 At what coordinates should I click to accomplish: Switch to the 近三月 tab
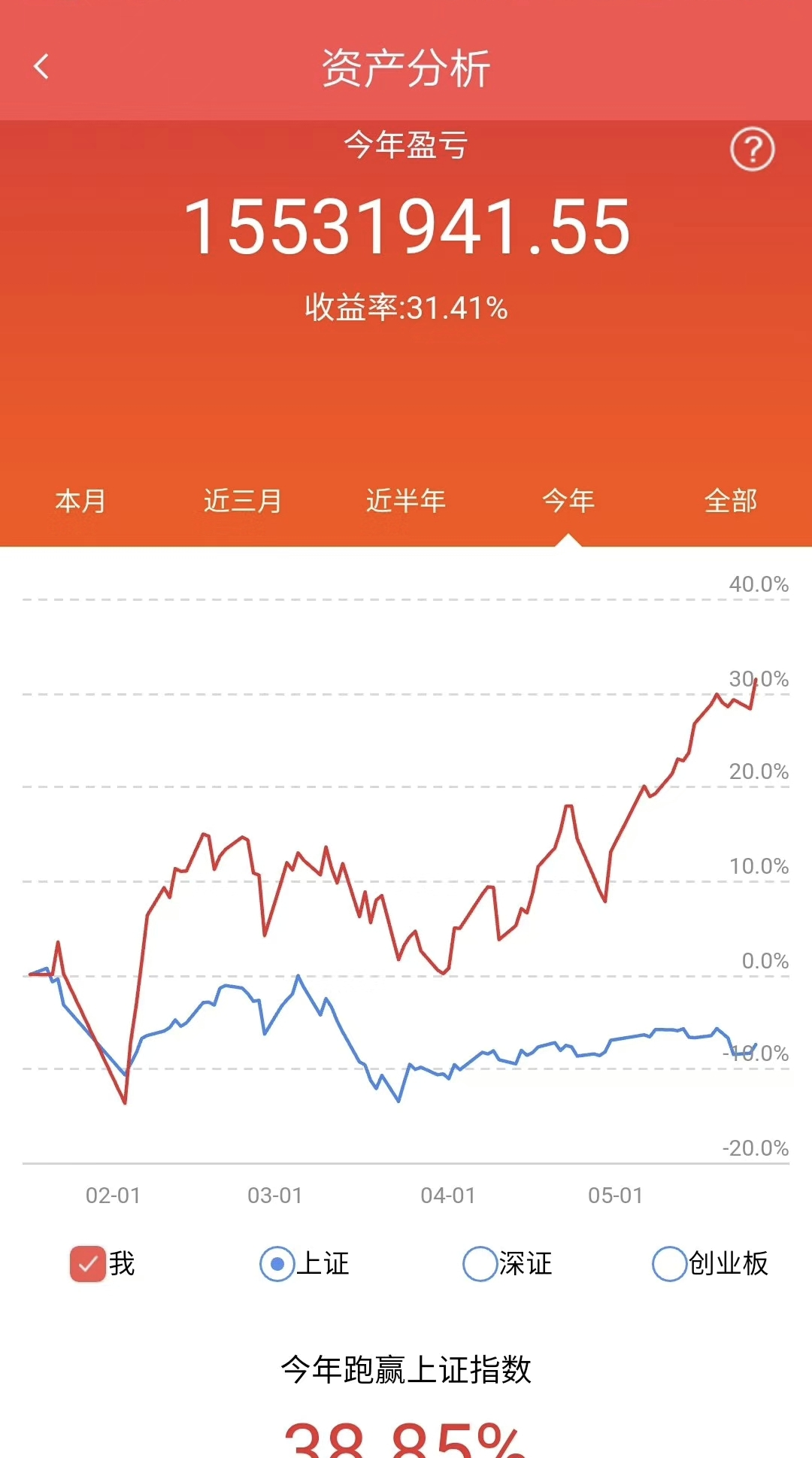(243, 501)
